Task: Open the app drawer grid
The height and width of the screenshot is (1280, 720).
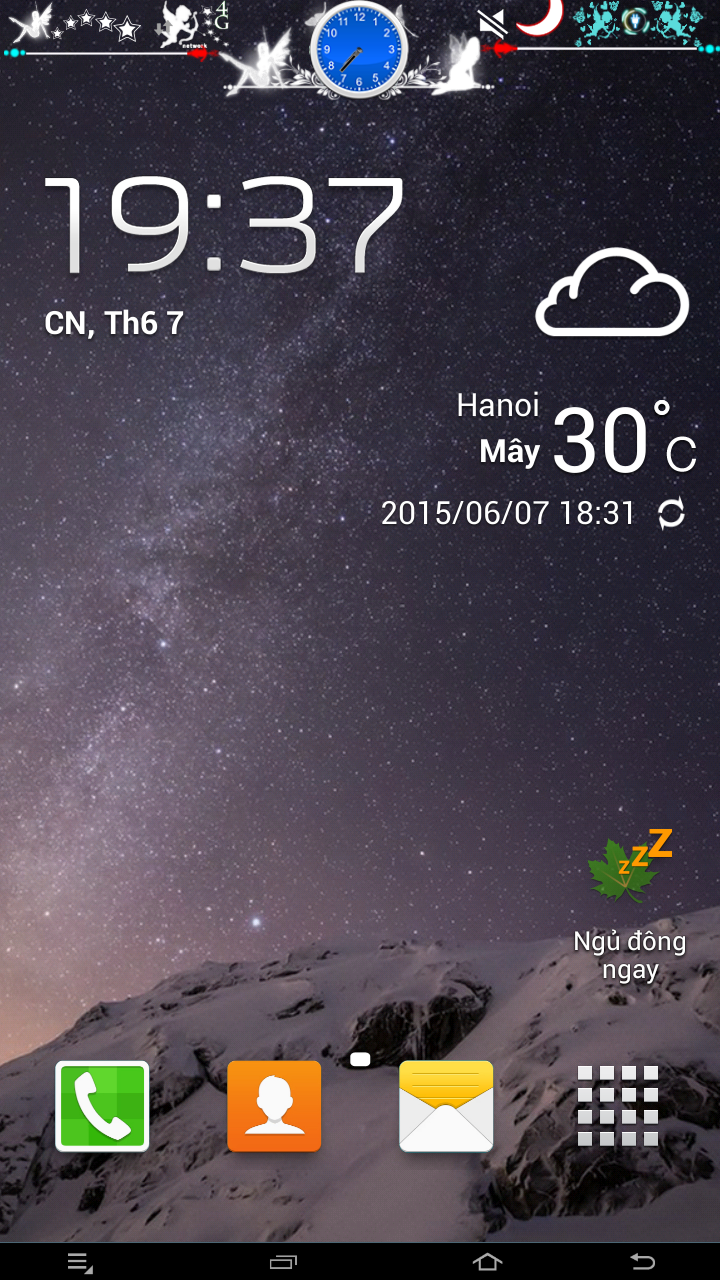Action: pos(618,1106)
